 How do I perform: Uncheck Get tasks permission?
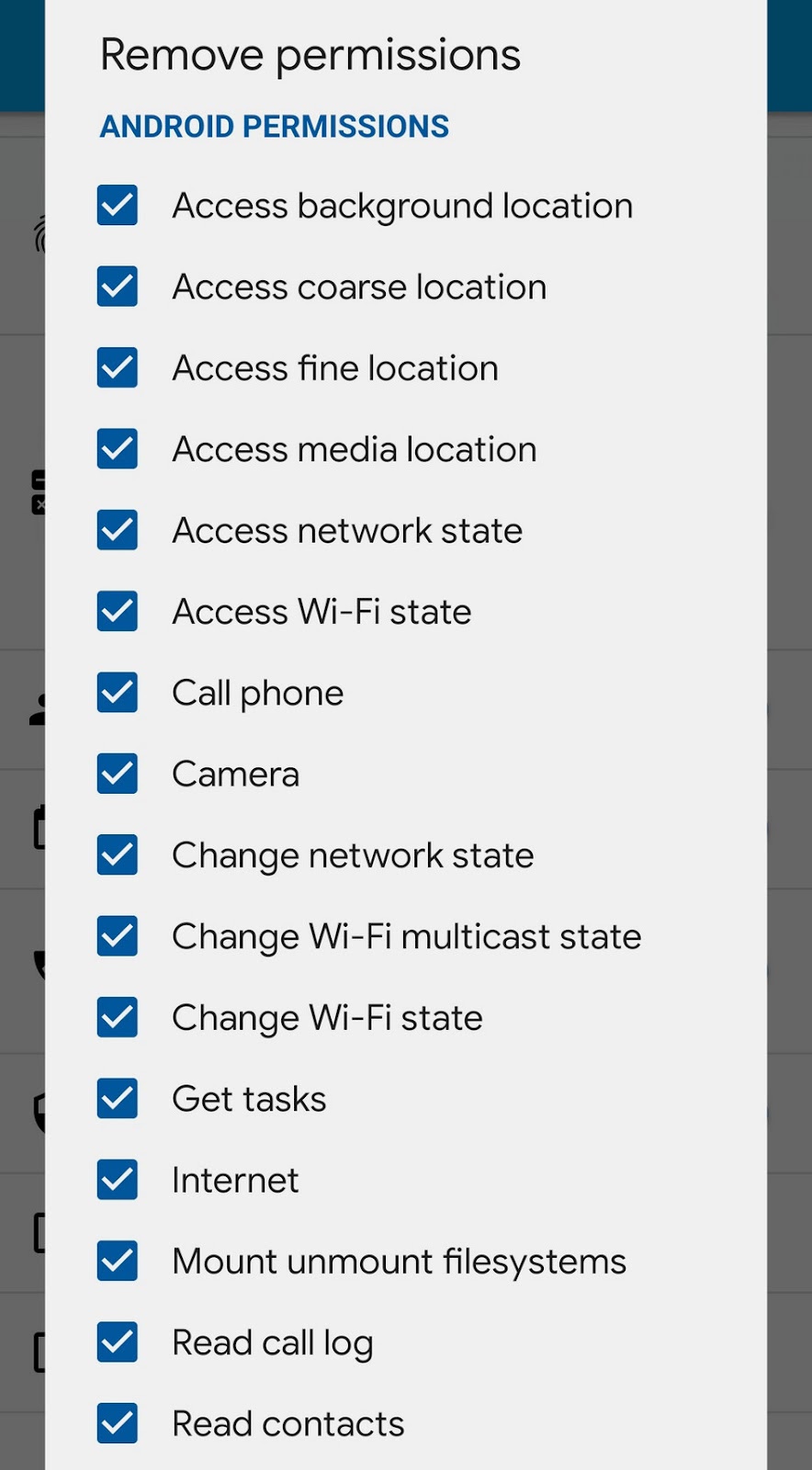click(x=118, y=1098)
